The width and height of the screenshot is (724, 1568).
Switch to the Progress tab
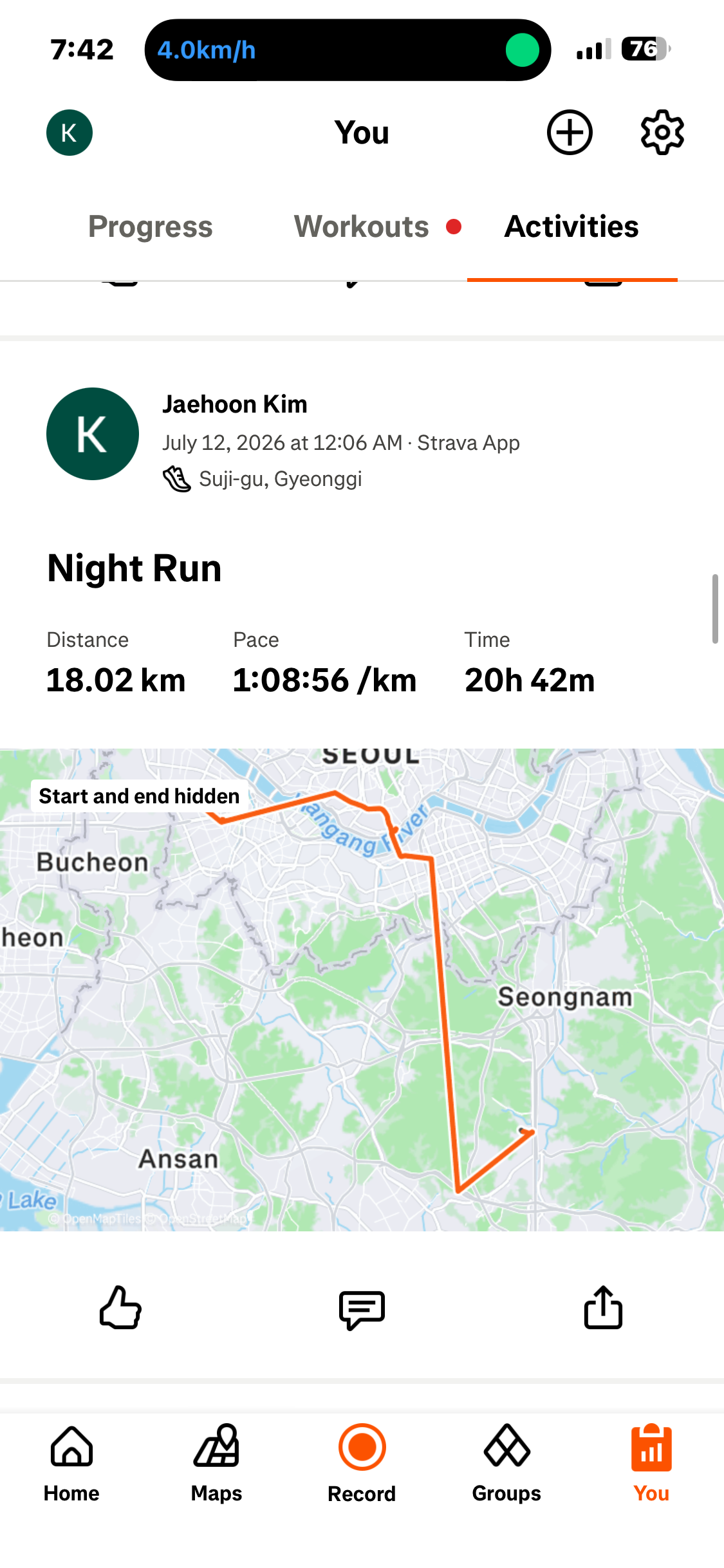pyautogui.click(x=151, y=227)
